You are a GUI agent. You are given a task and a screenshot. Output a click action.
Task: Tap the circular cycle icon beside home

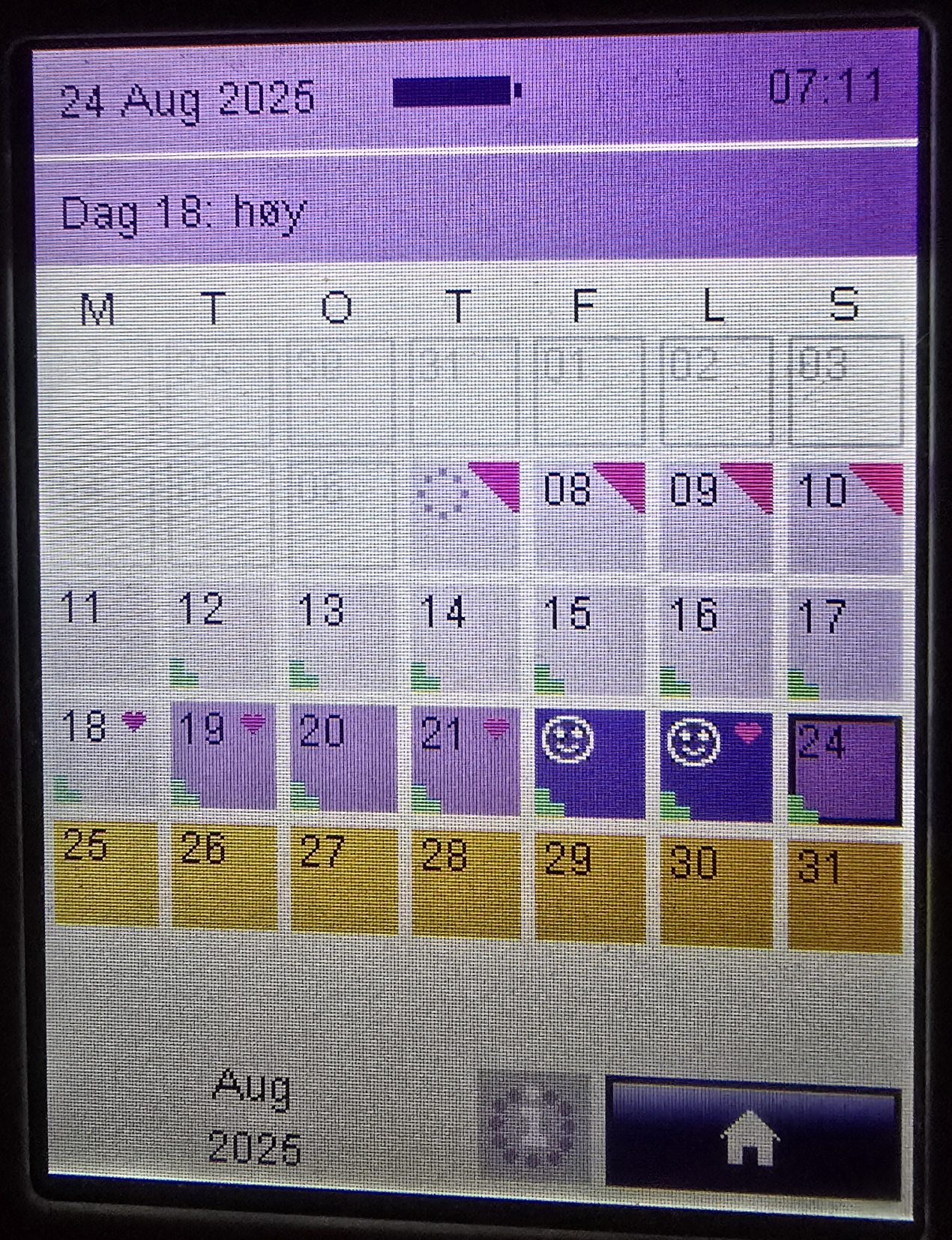point(535,1128)
